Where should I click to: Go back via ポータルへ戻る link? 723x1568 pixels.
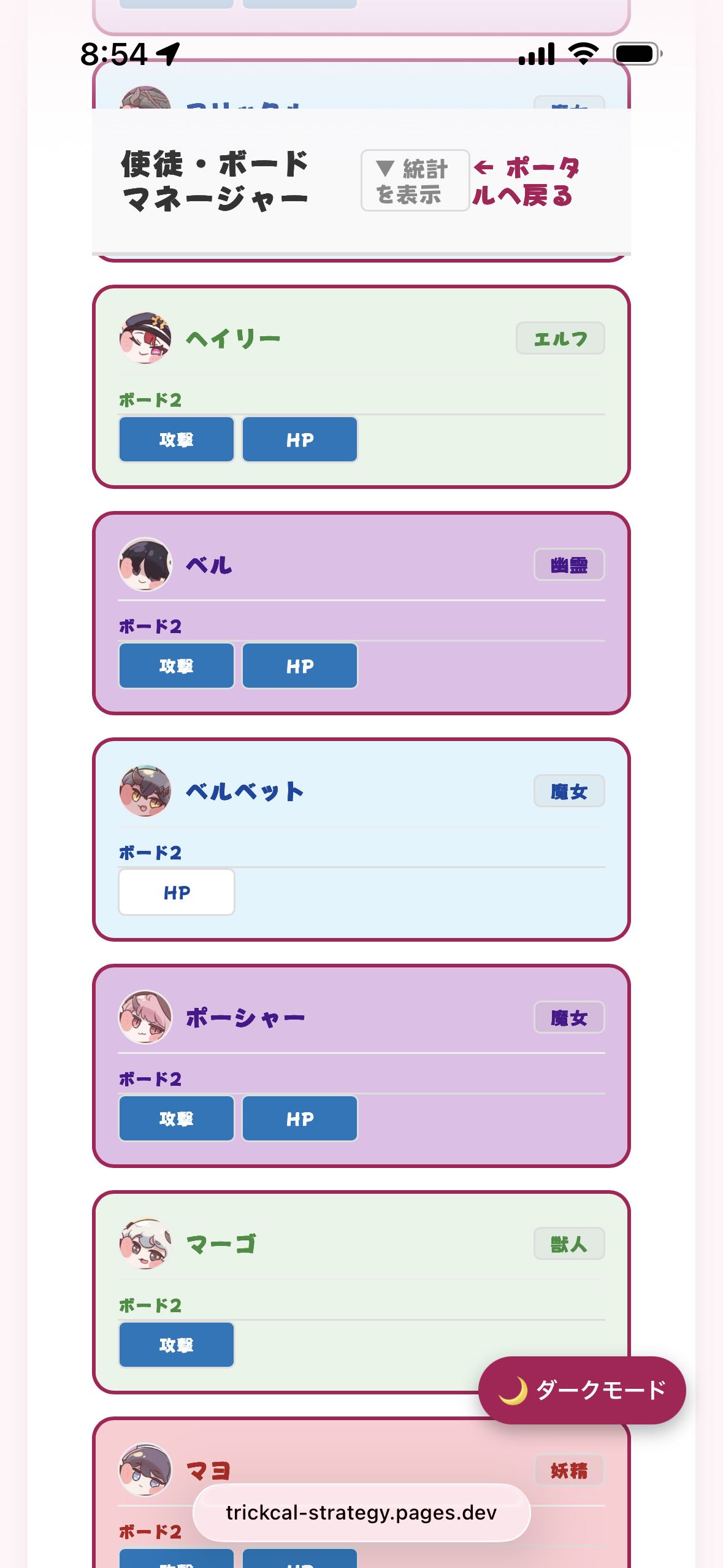(526, 181)
